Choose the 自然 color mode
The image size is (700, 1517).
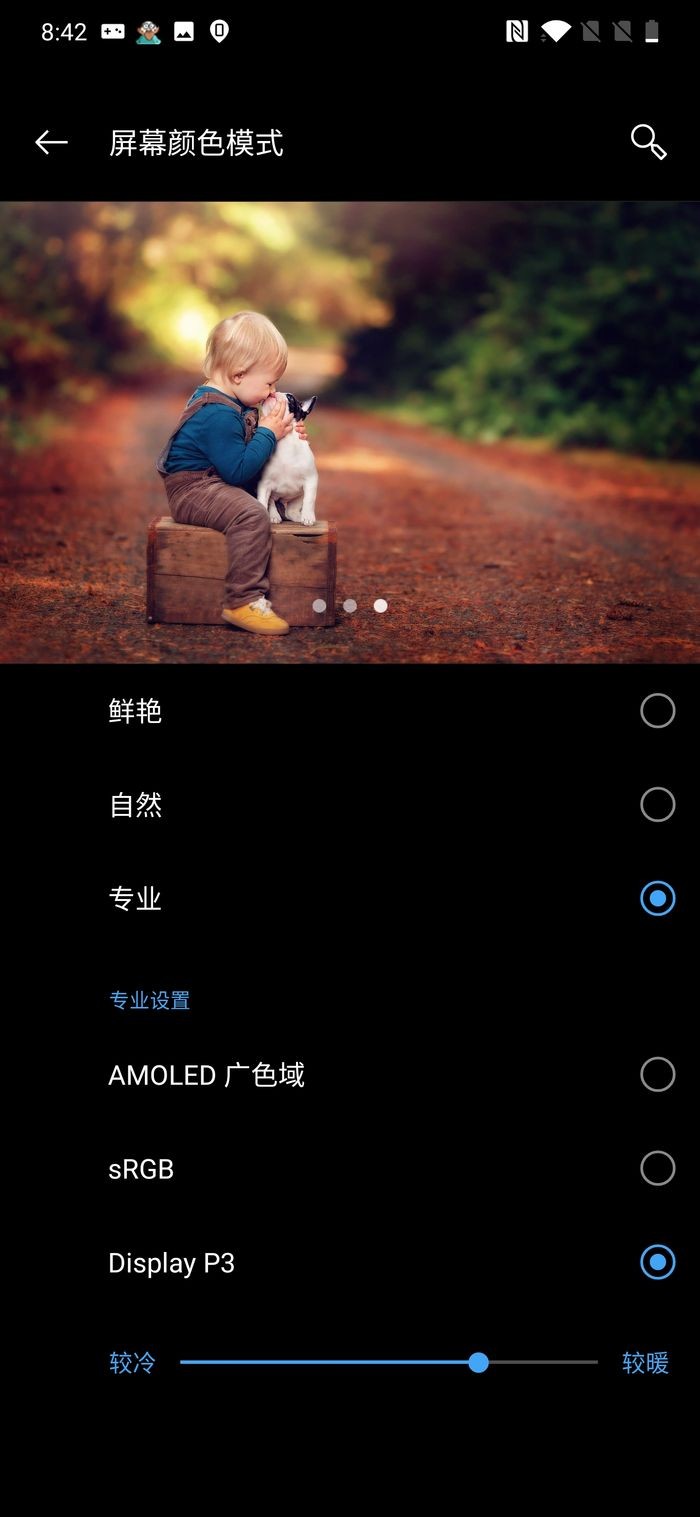(x=657, y=804)
